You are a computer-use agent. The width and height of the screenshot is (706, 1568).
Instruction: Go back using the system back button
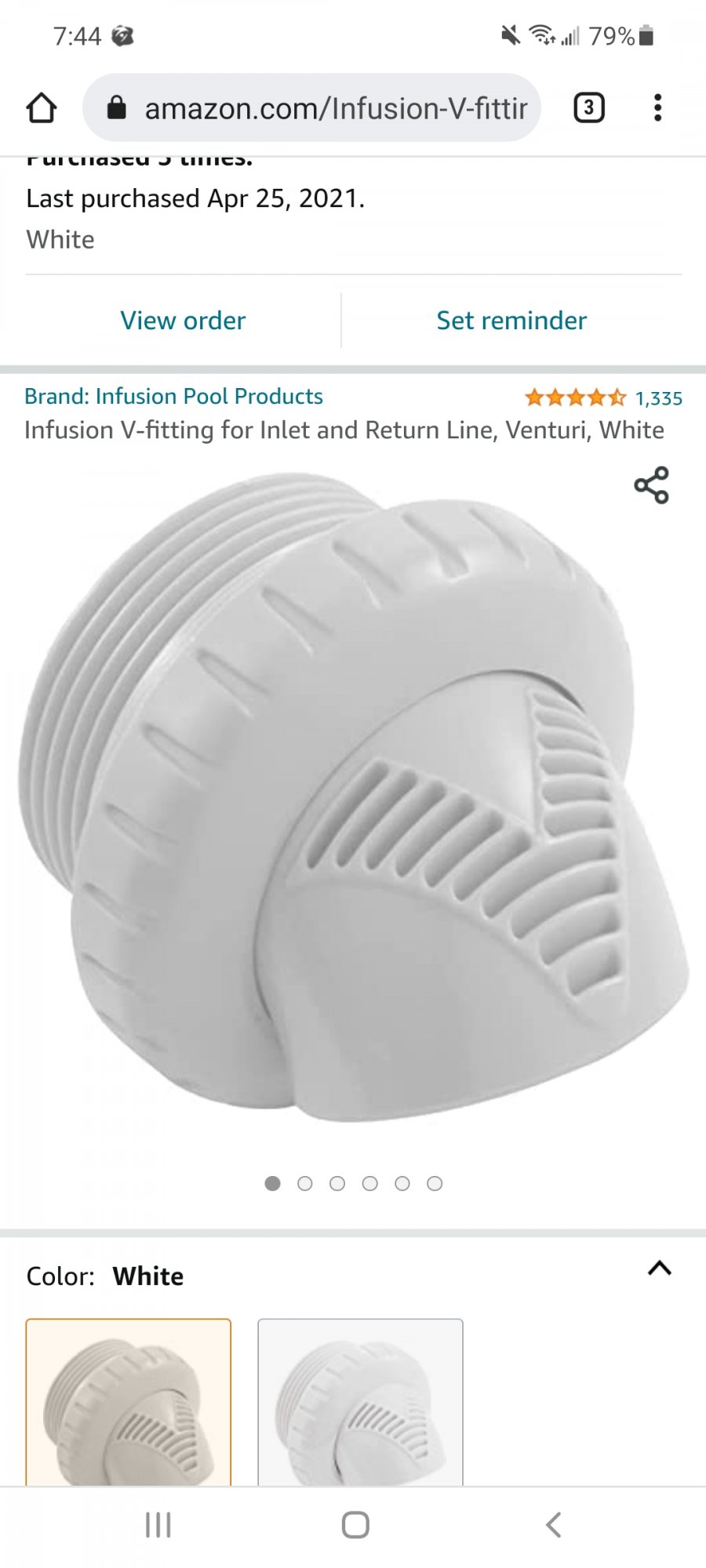click(x=553, y=1525)
